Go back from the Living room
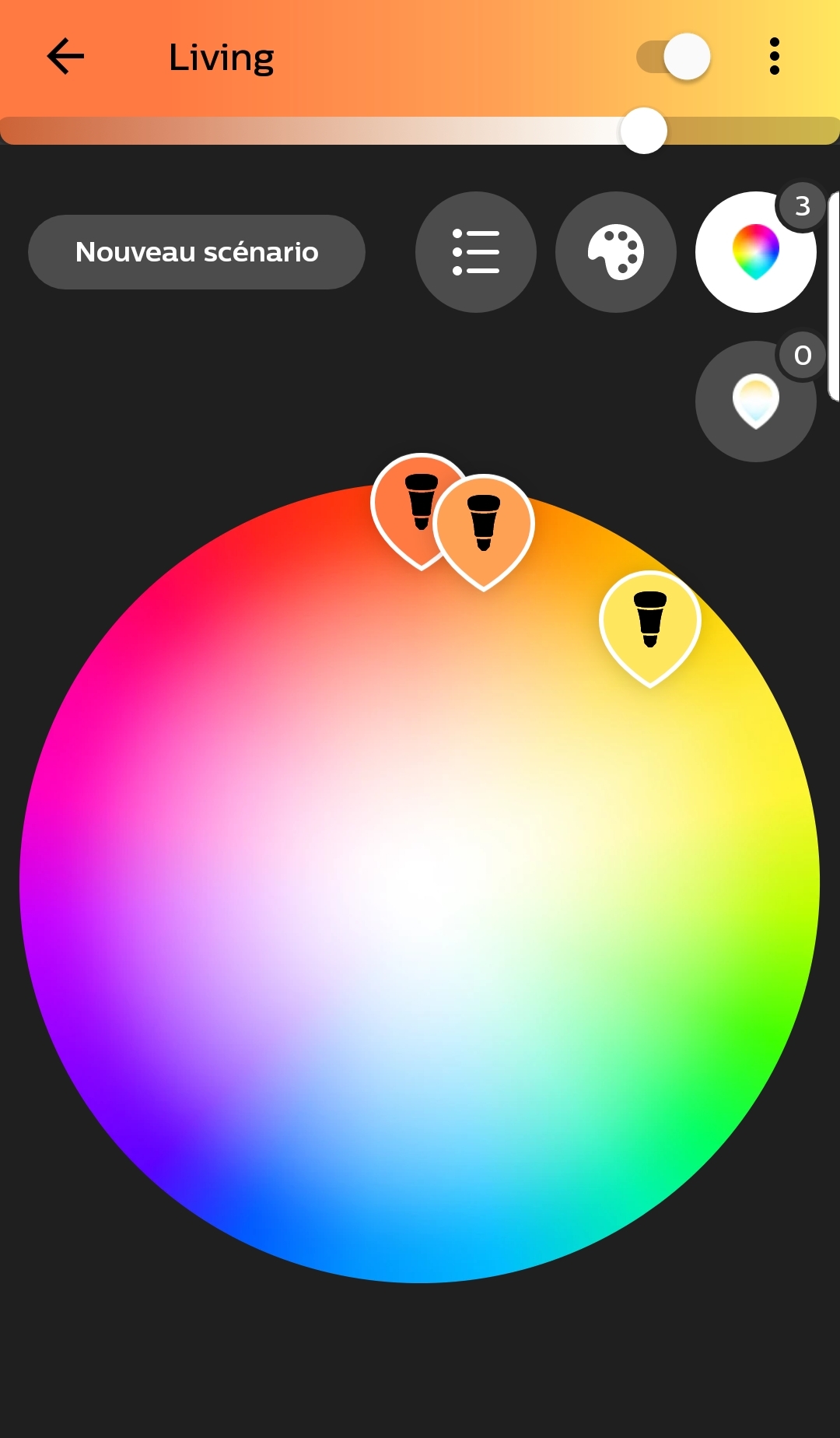 click(65, 57)
